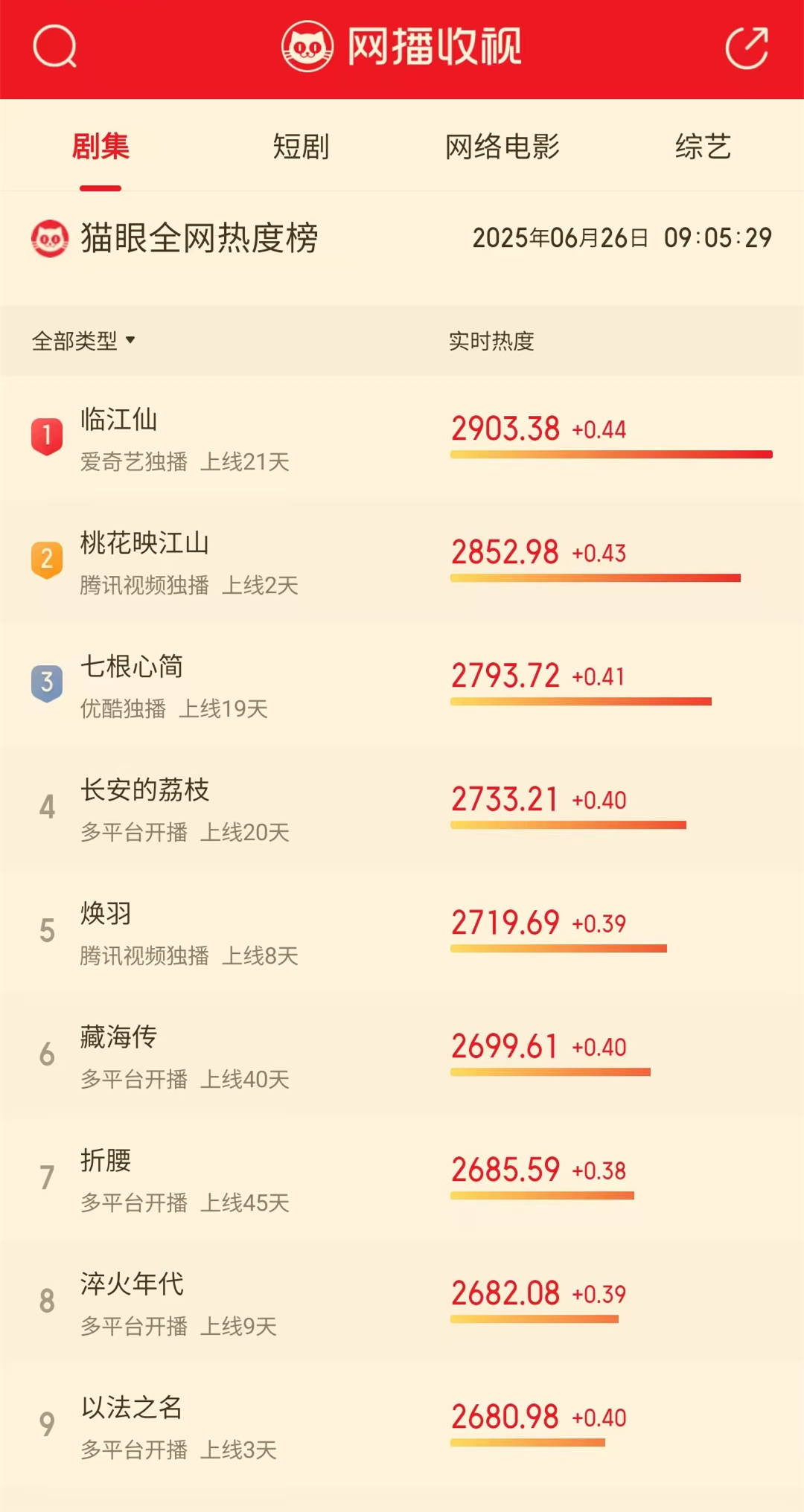Switch to the 综艺 tab
Viewport: 804px width, 1512px height.
pyautogui.click(x=703, y=147)
